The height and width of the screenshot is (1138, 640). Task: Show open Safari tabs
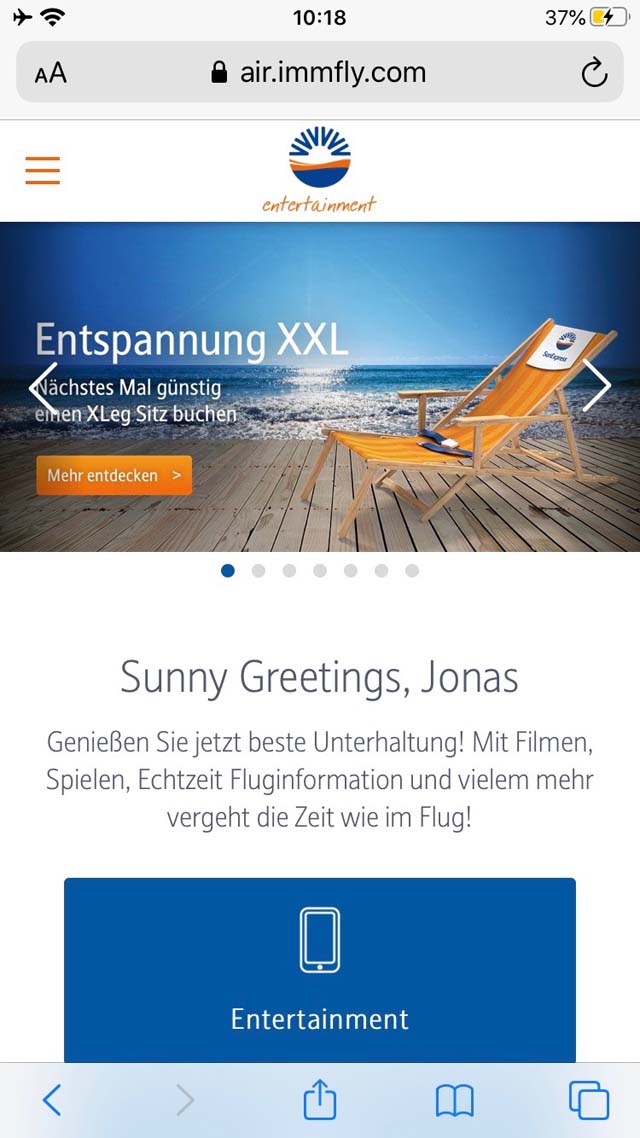[x=588, y=1101]
